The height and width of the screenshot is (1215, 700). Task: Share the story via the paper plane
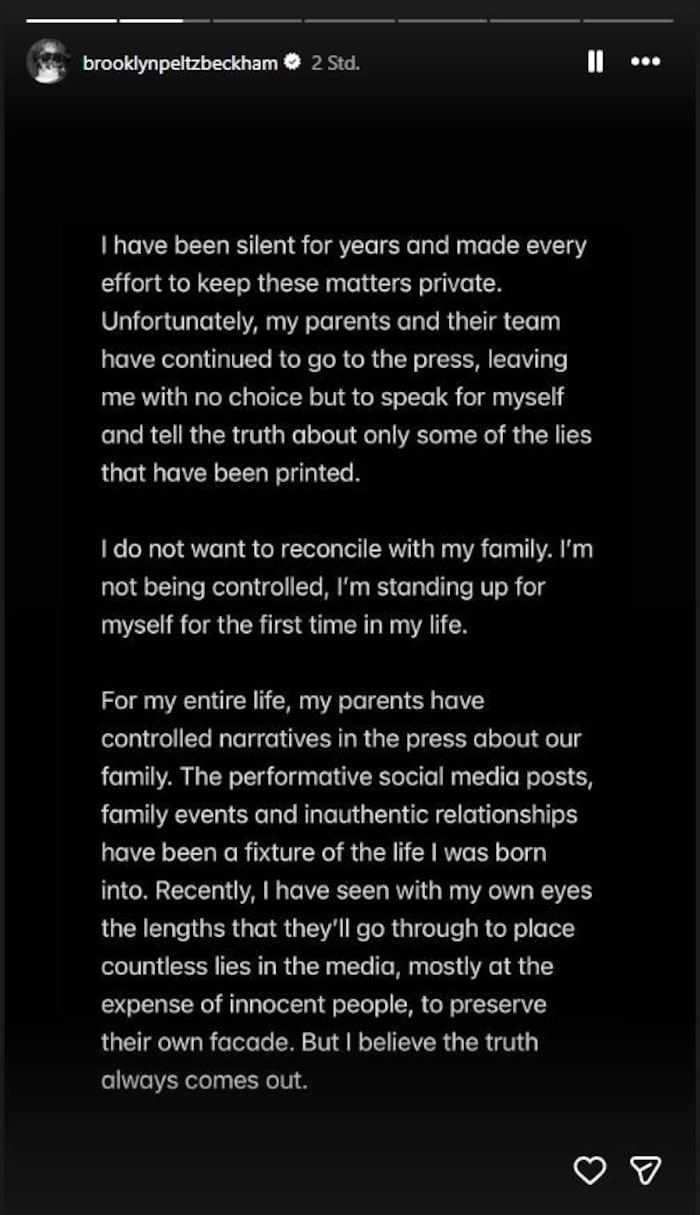pyautogui.click(x=648, y=1169)
